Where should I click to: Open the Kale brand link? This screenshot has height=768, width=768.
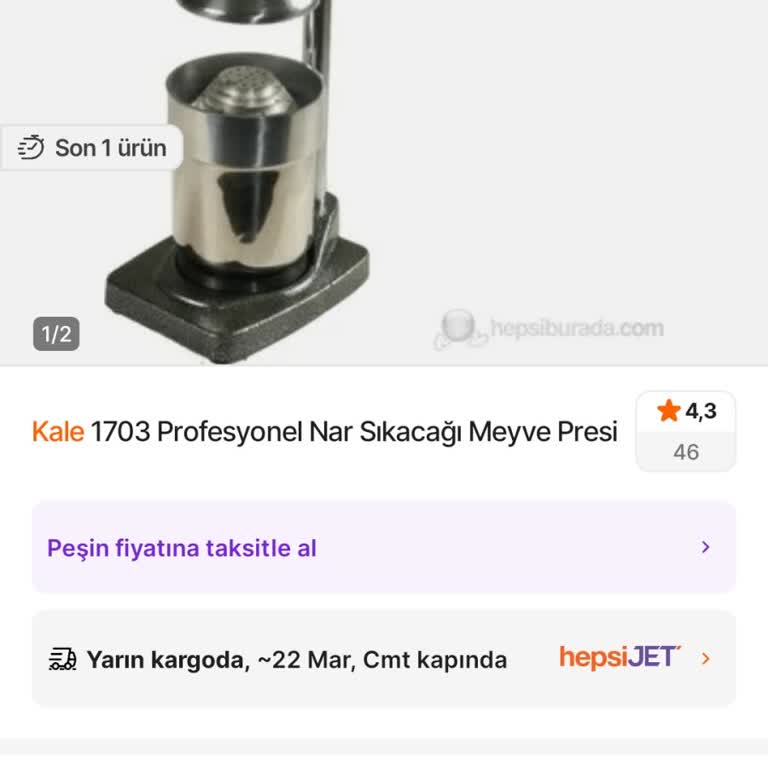click(57, 432)
